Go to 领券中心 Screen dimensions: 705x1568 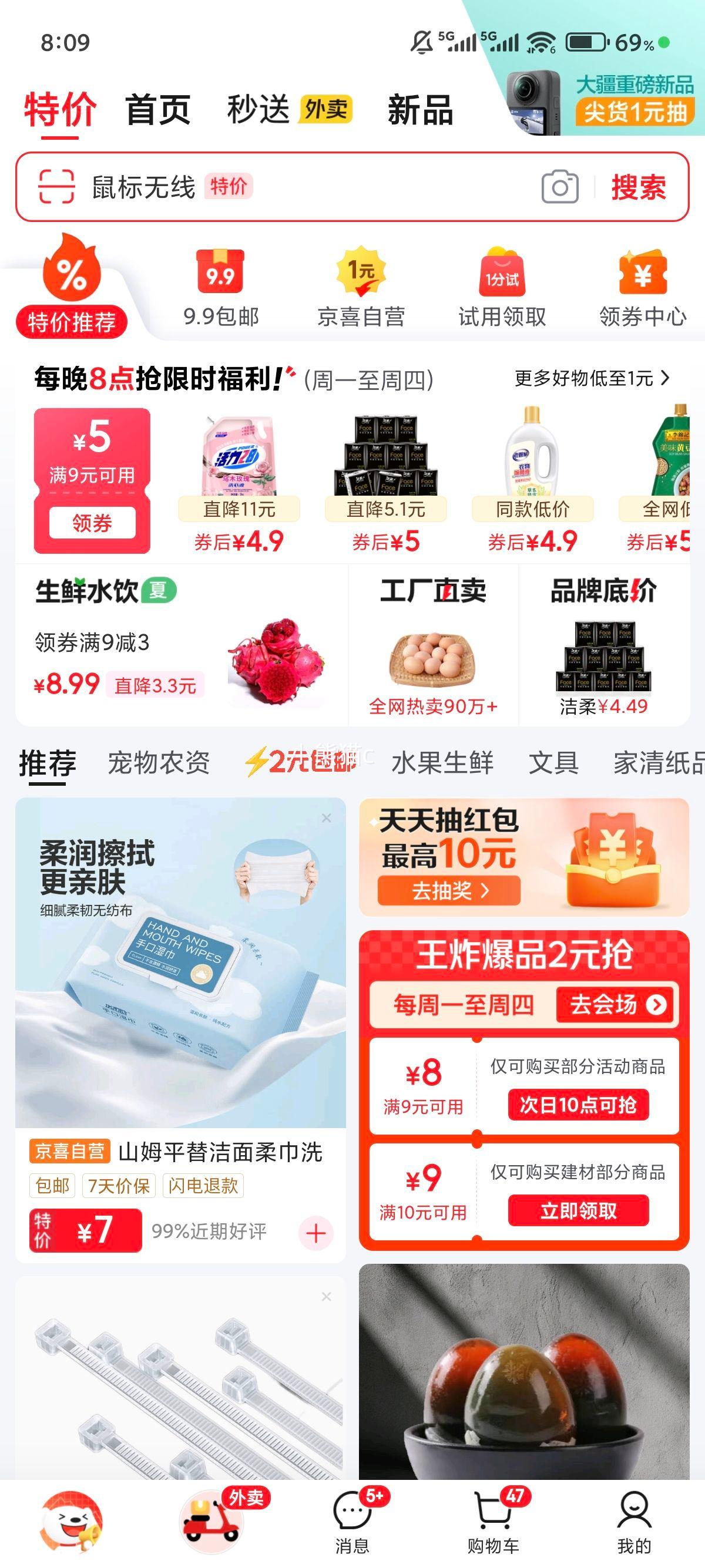[642, 288]
